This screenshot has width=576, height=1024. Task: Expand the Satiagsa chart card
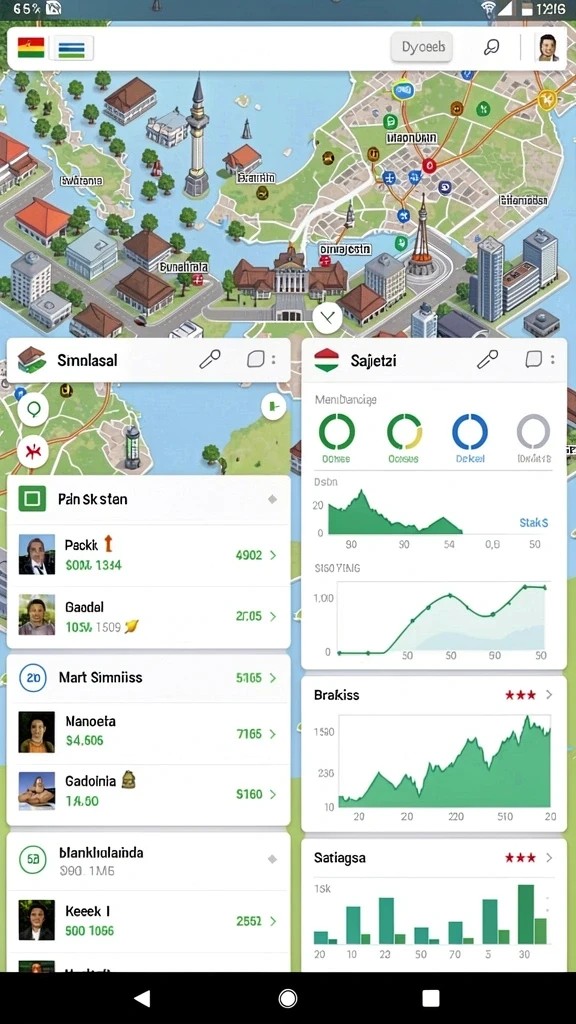coord(549,857)
